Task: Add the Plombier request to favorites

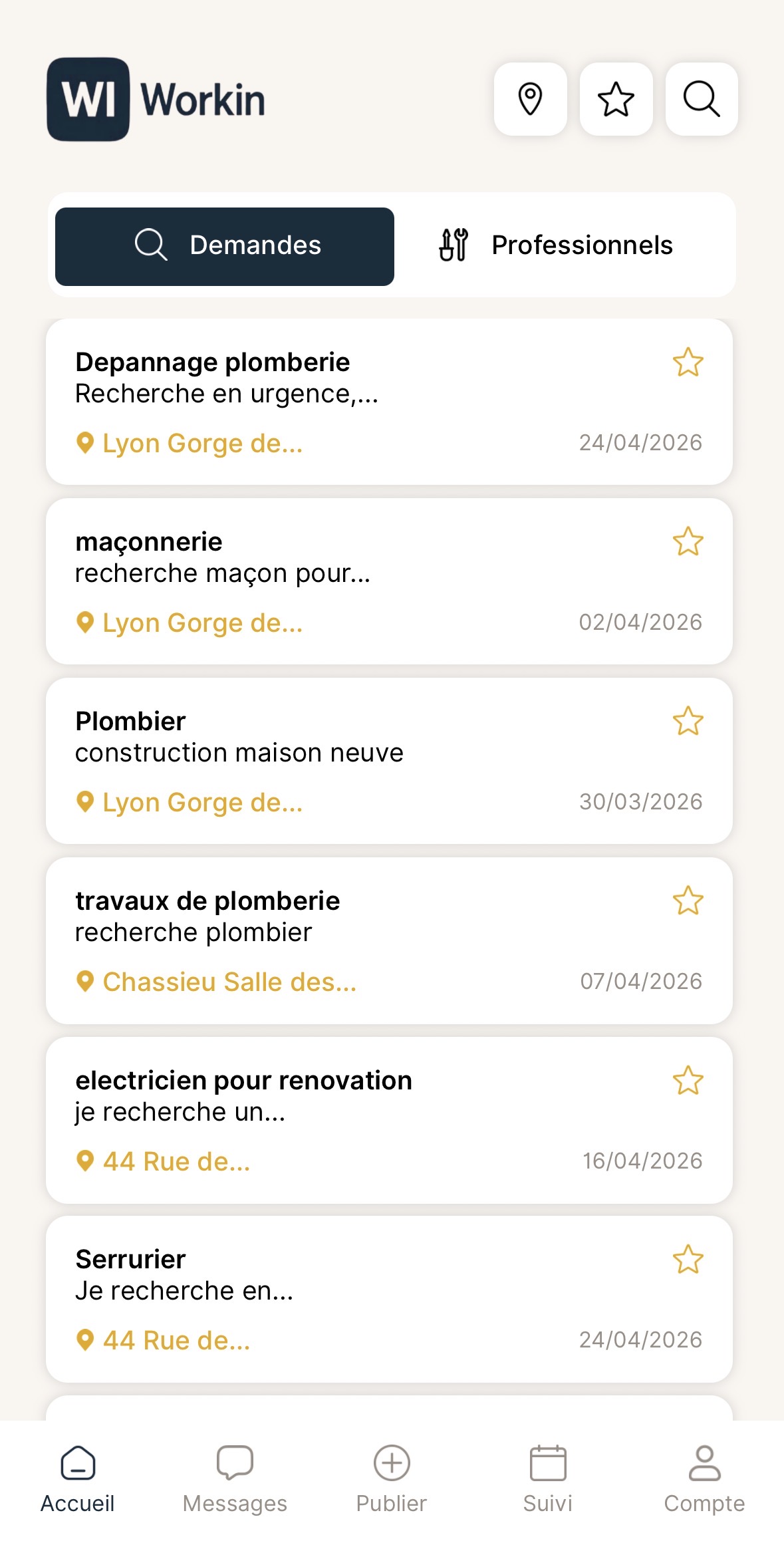Action: [688, 721]
